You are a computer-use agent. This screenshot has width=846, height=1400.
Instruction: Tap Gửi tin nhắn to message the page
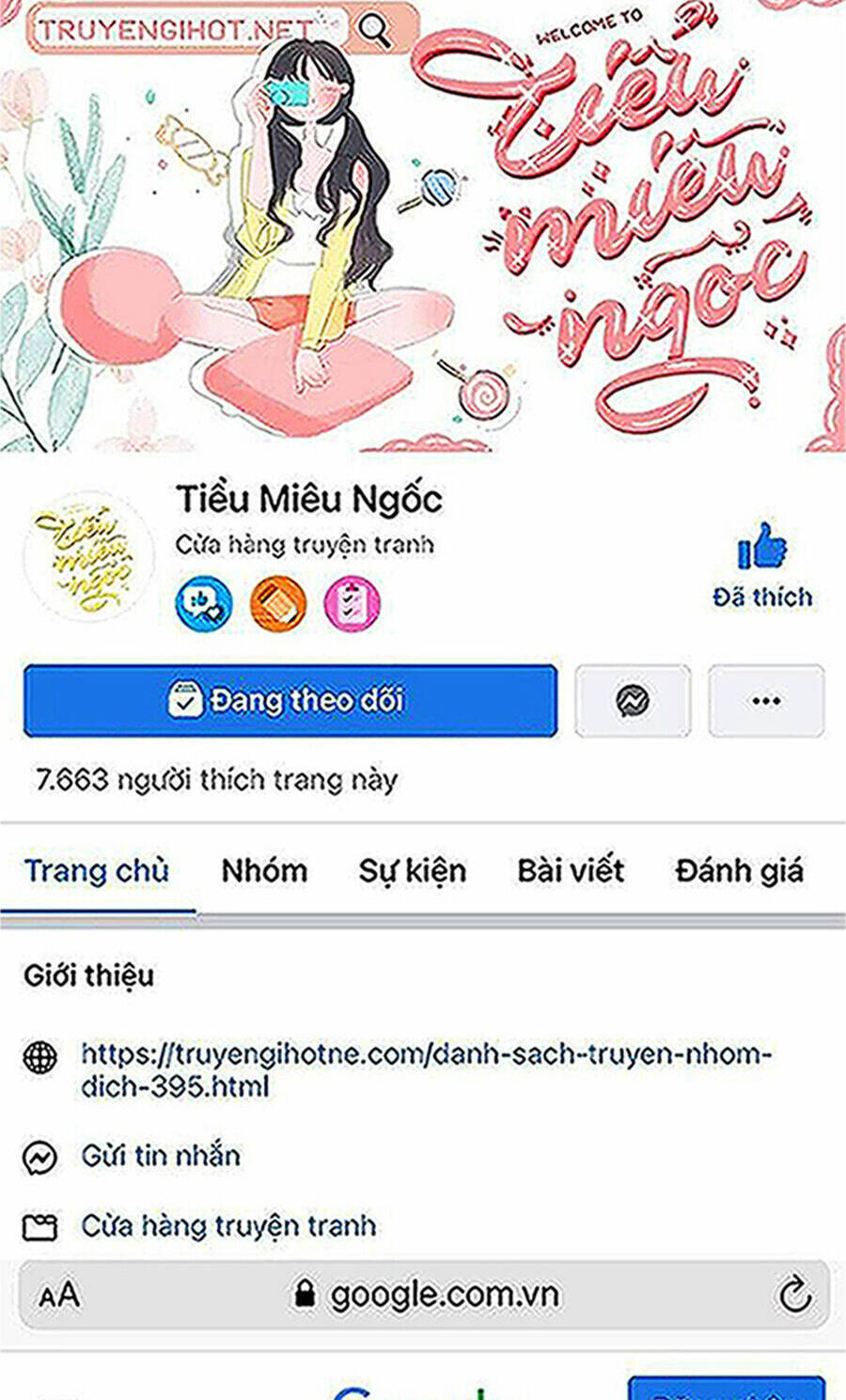161,1156
